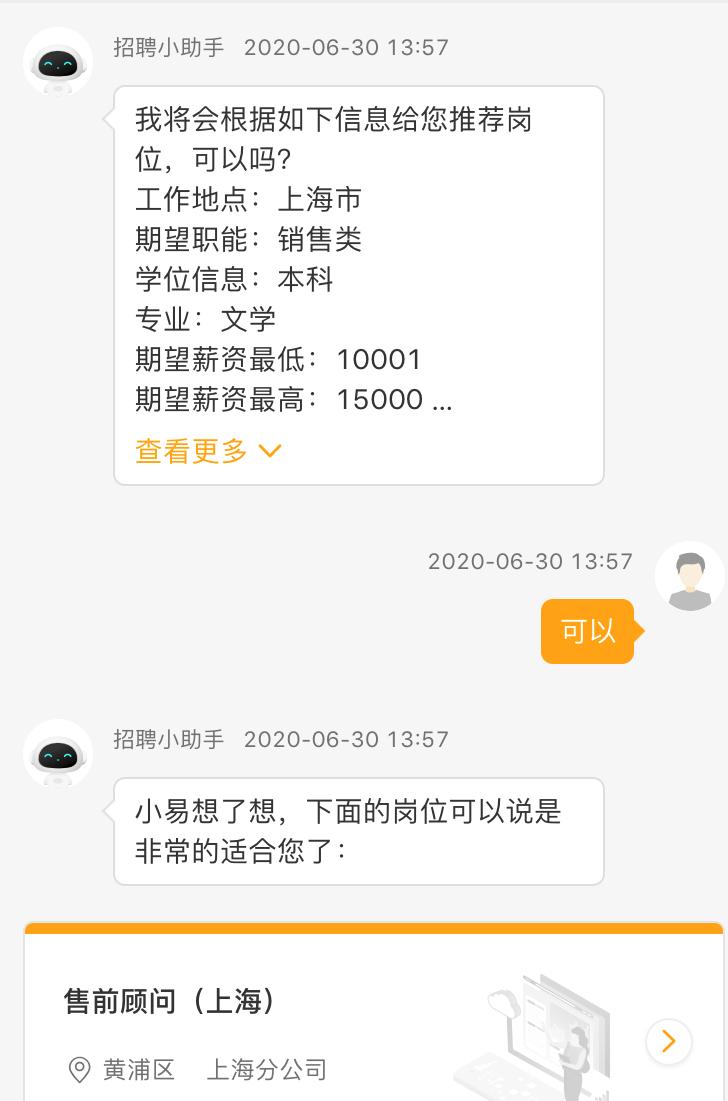Select the 可以 reply bubble
Screen dimensions: 728x1101
coord(587,631)
